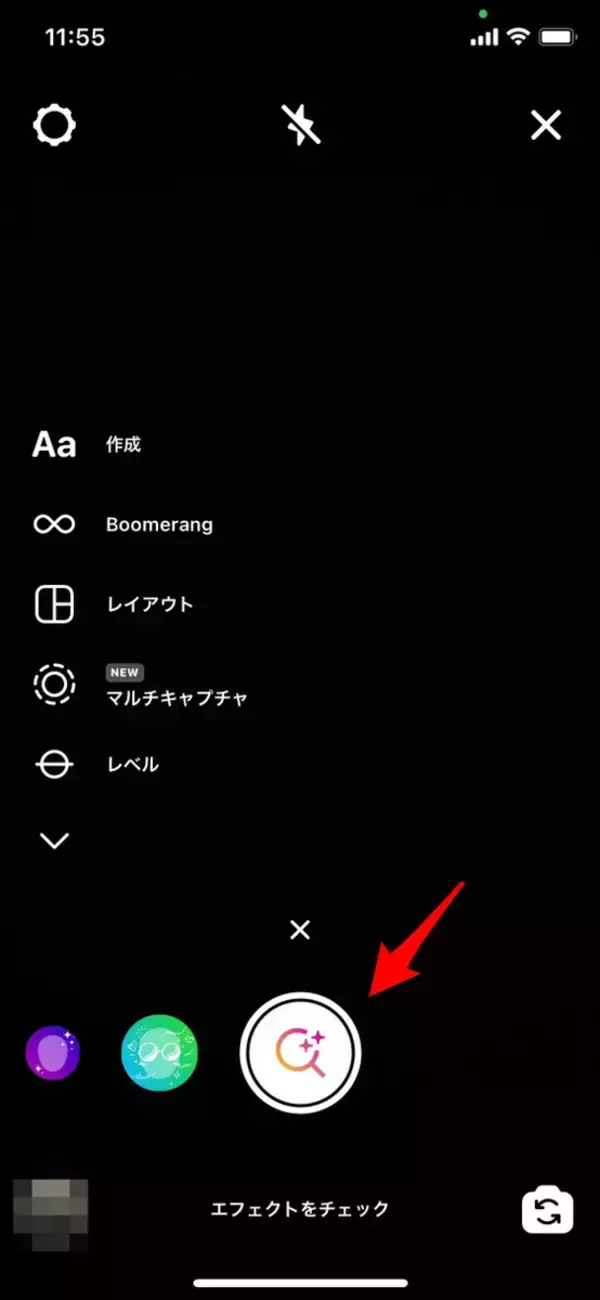
Task: Toggle the flash icon
Action: pos(300,126)
